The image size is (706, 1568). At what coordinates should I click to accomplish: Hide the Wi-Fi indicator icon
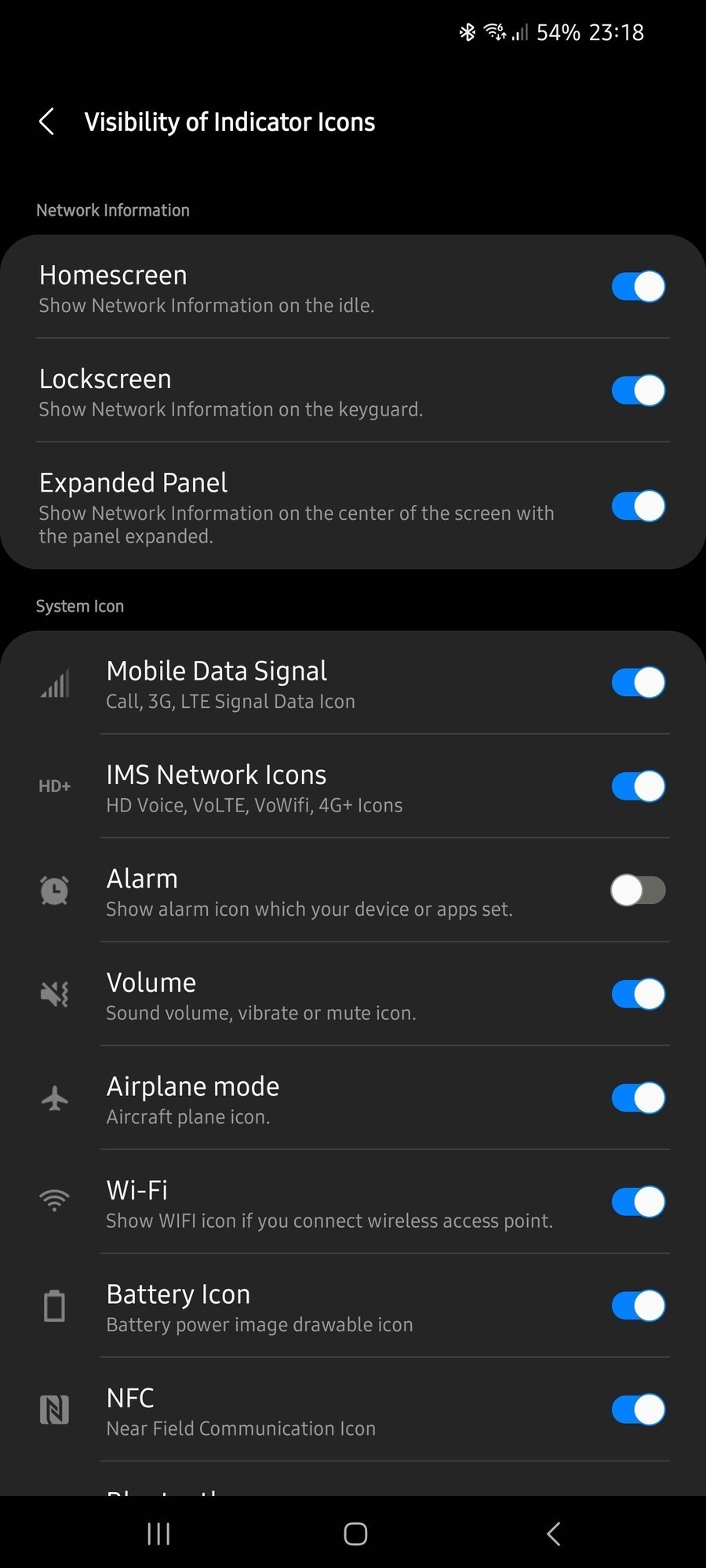click(638, 1202)
